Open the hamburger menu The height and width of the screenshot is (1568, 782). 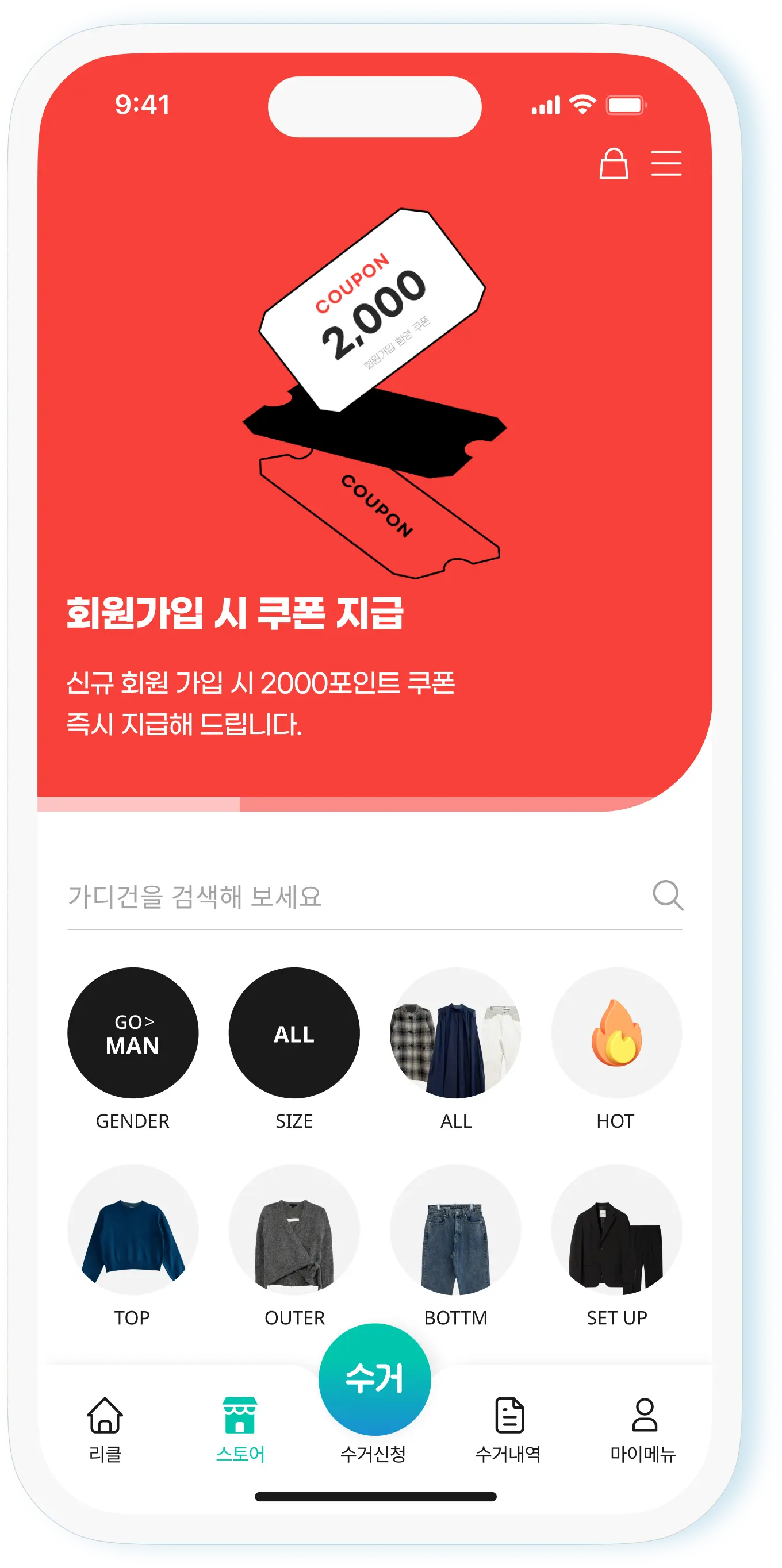[x=666, y=164]
